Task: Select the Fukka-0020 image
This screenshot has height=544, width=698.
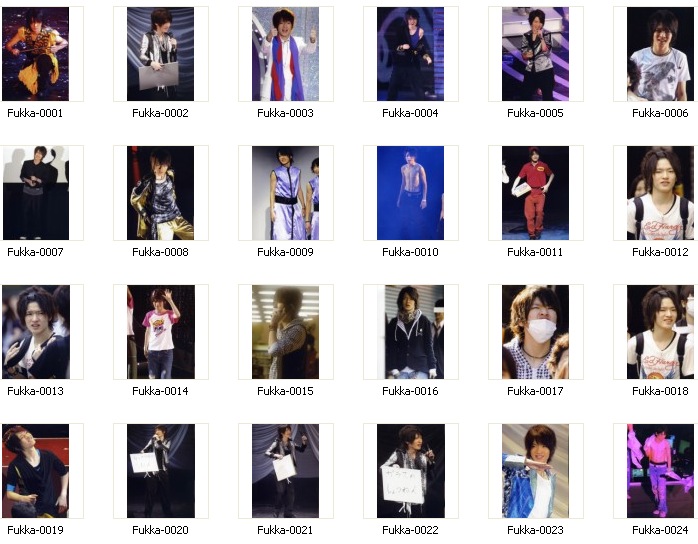Action: 160,471
